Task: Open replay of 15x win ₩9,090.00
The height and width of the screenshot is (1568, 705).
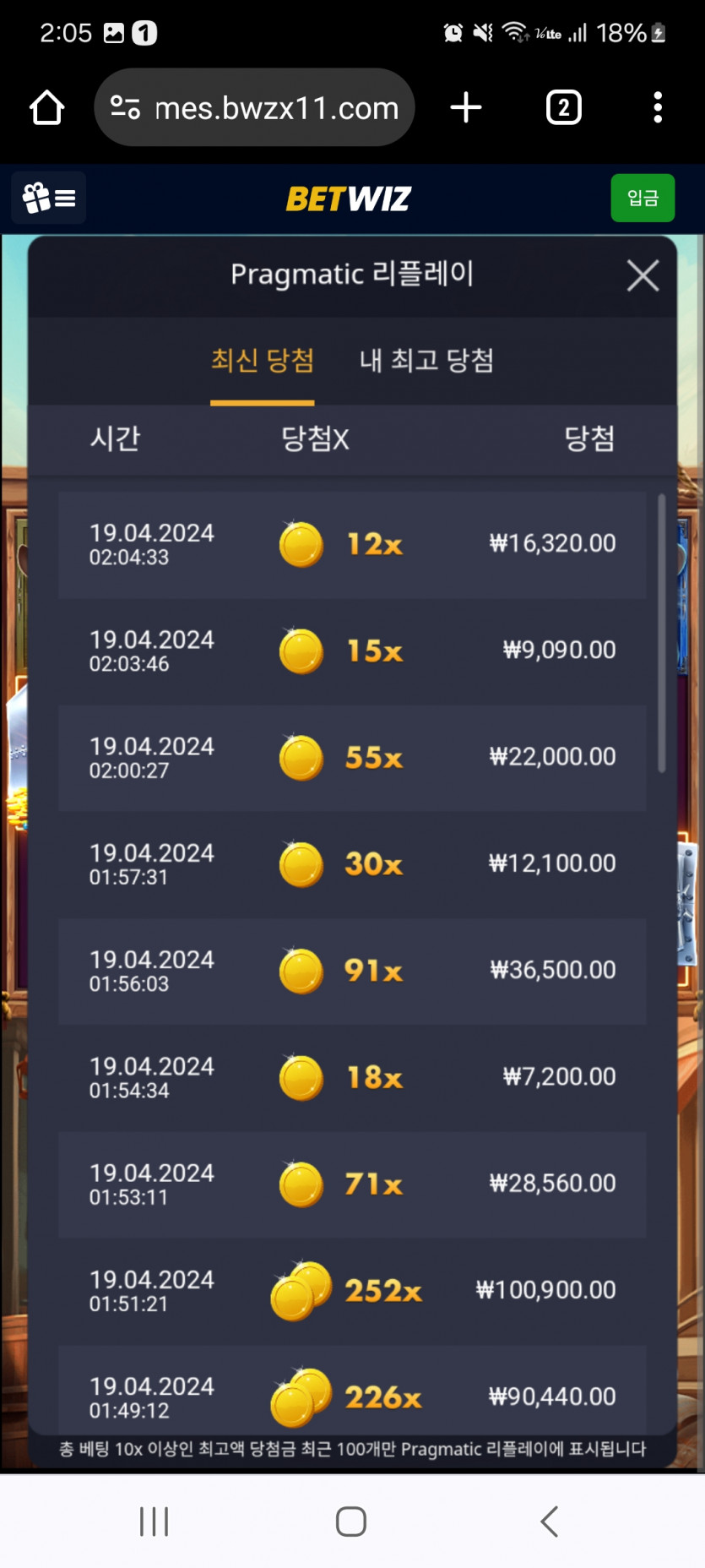Action: (352, 651)
